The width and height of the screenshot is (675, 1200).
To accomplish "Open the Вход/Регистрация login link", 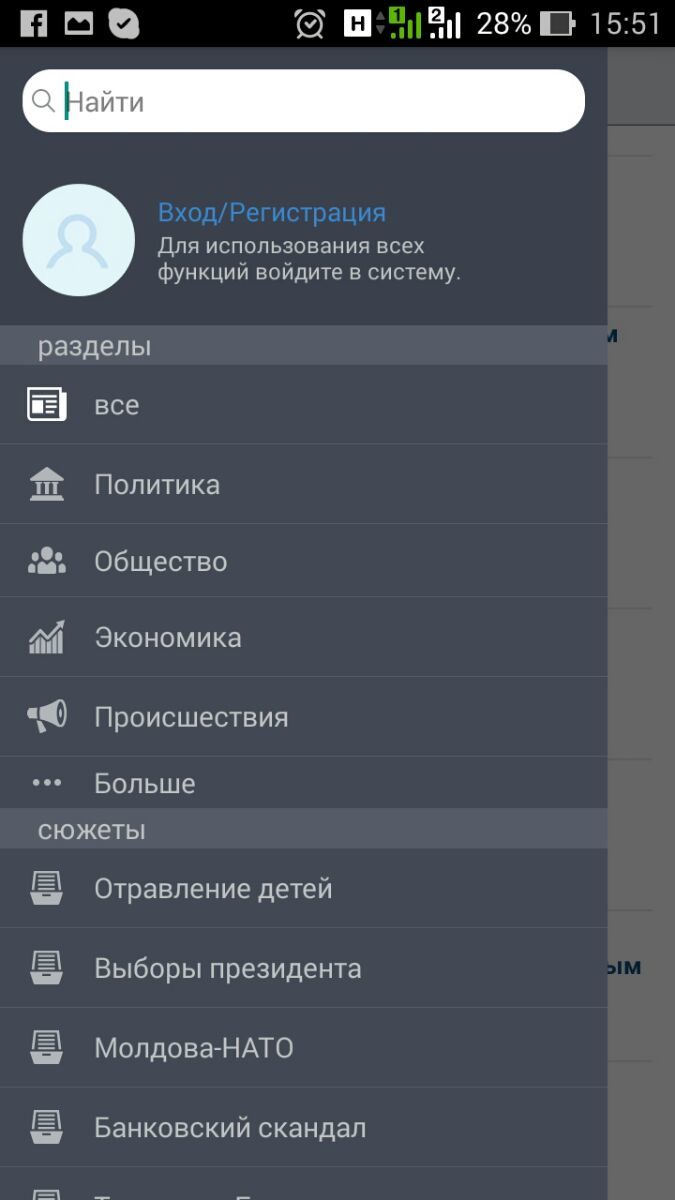I will pos(272,213).
